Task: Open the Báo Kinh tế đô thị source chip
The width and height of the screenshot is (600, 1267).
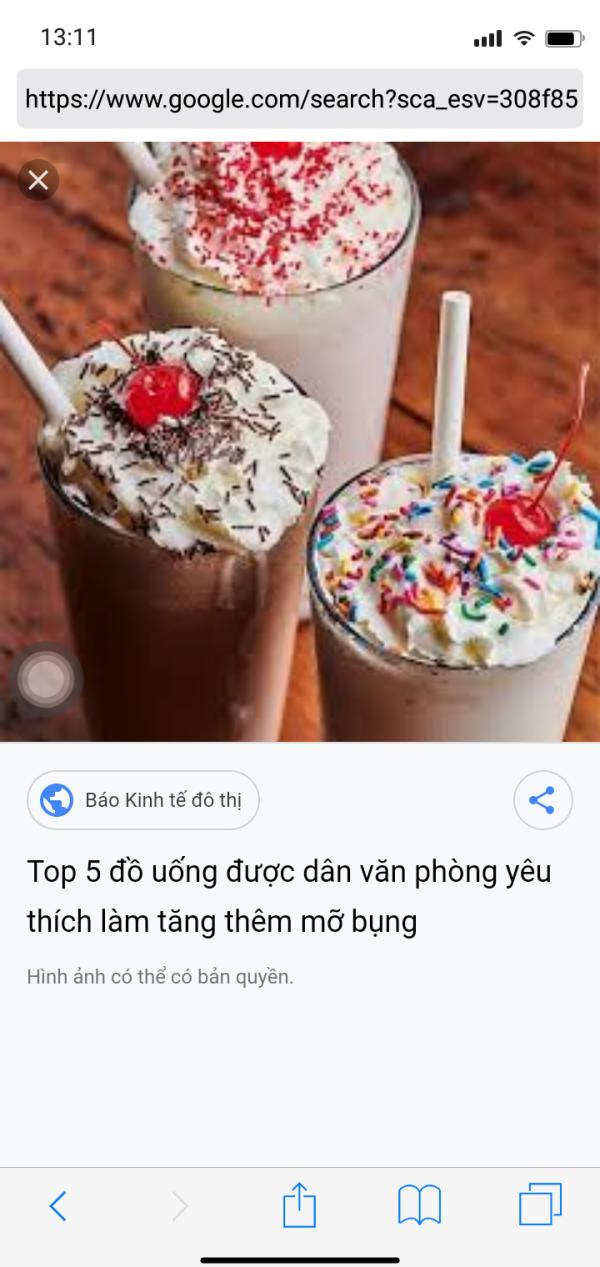Action: tap(143, 800)
